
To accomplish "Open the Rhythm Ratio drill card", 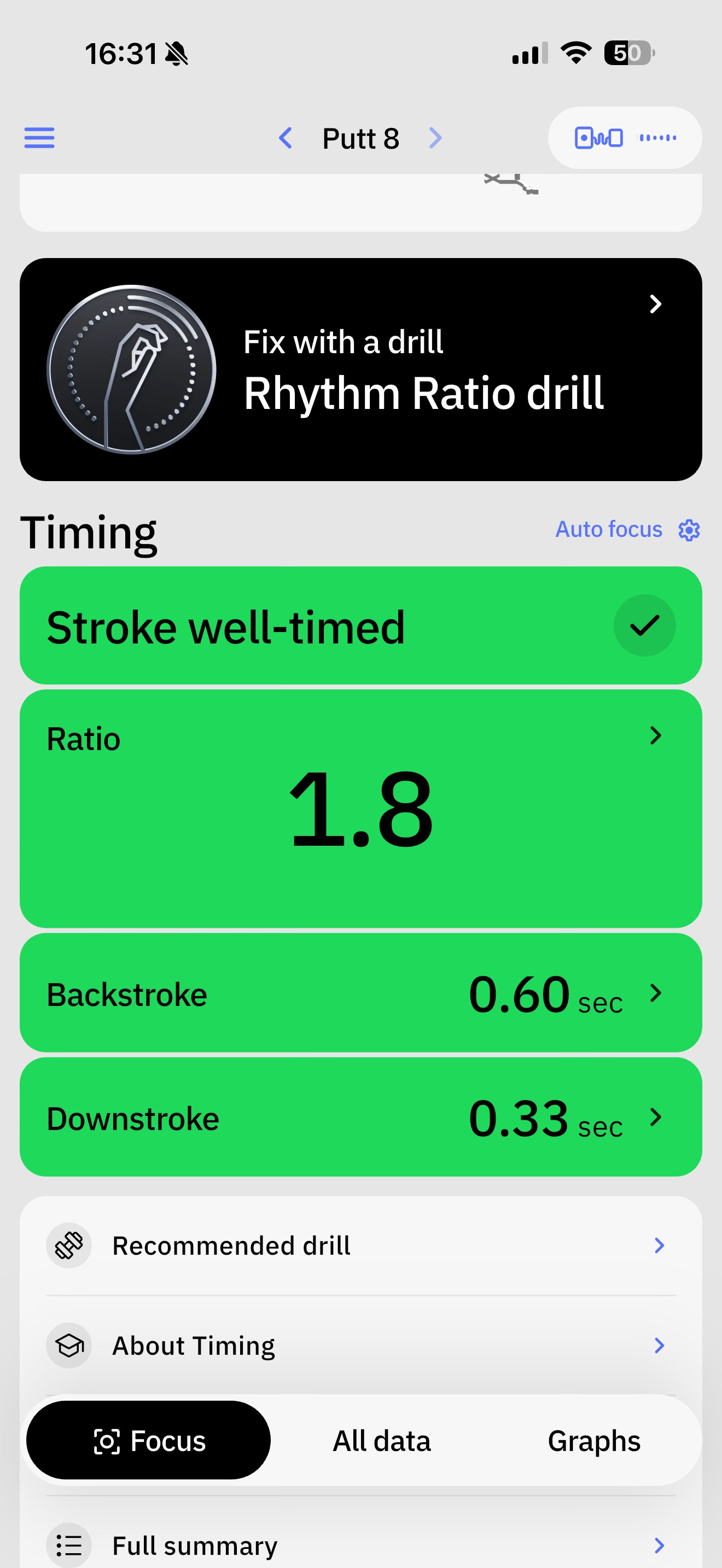I will [x=360, y=370].
